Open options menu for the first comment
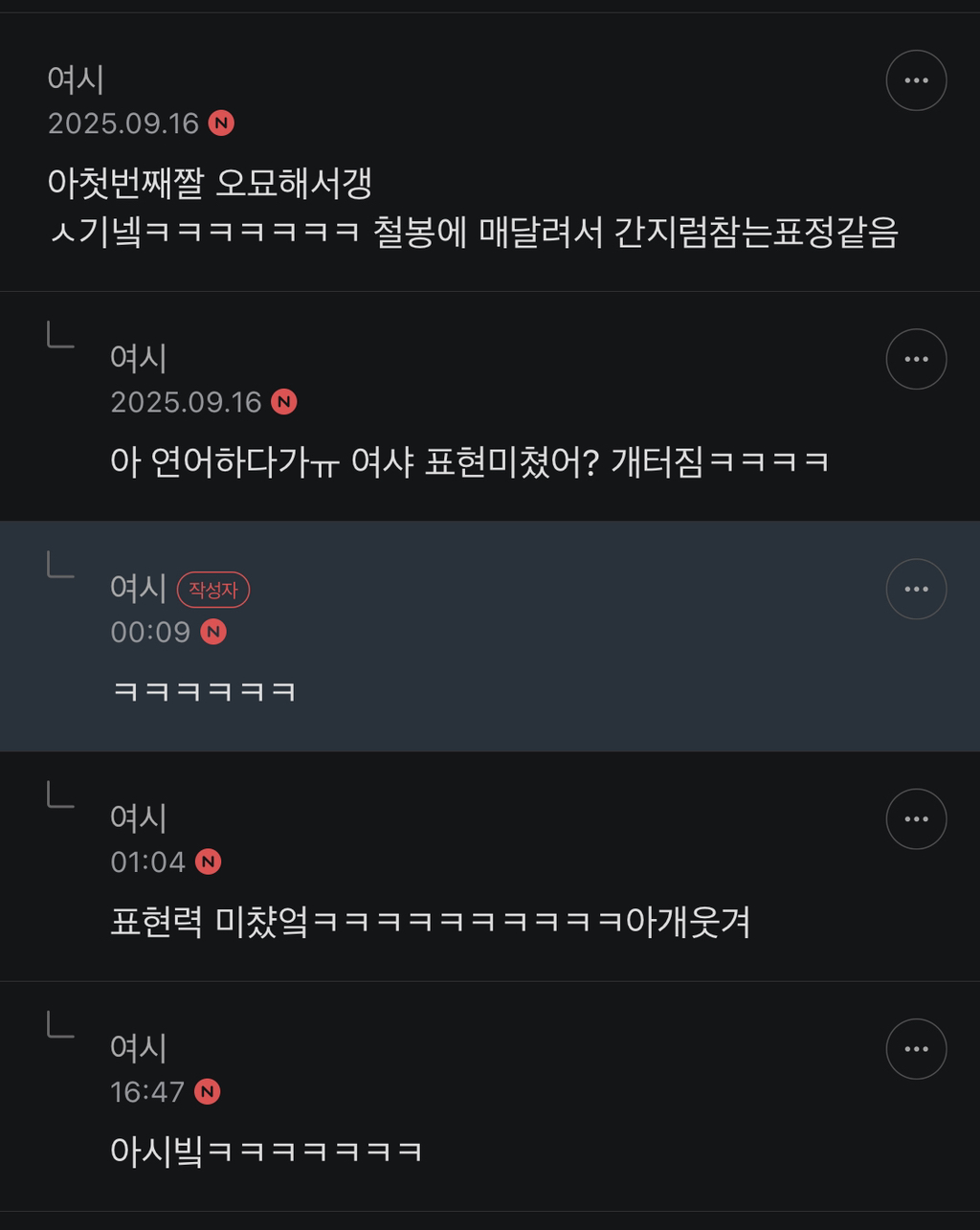 916,79
